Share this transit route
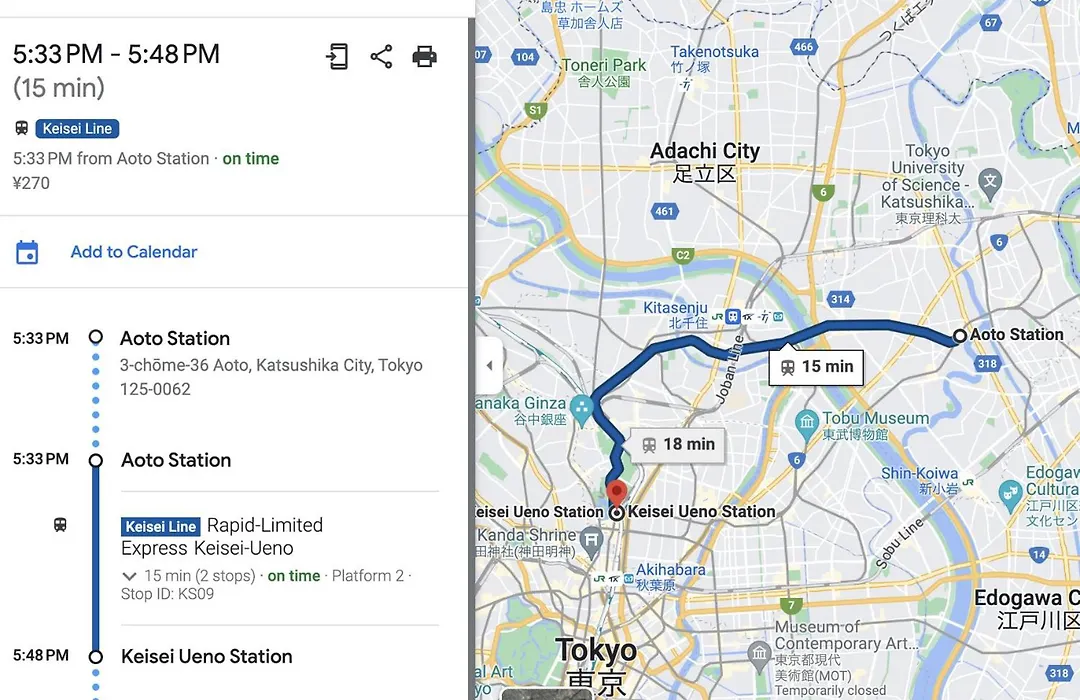The image size is (1080, 700). (x=381, y=56)
